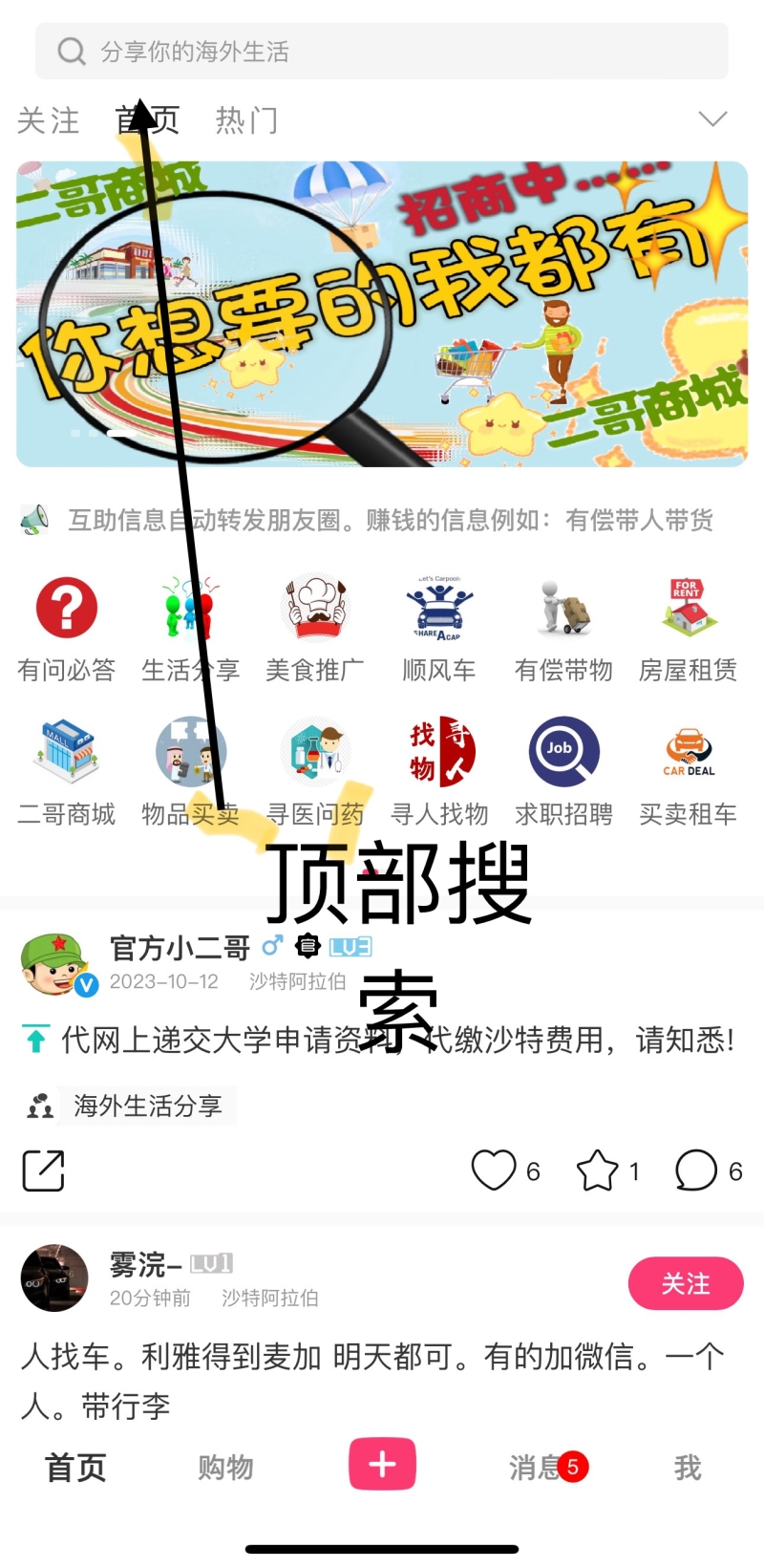
Task: Share the post by 官方小二哥
Action: 43,1171
